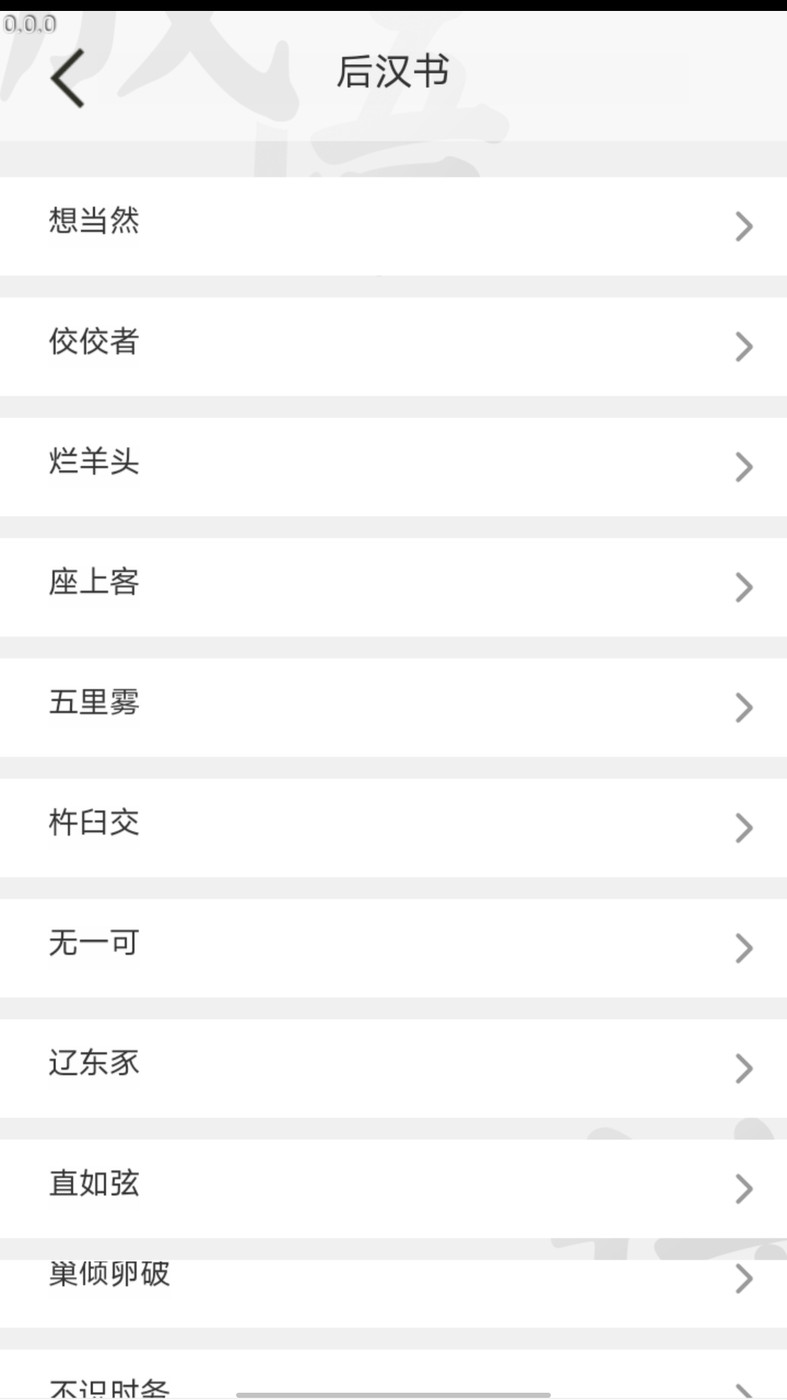Expand 想当然 via its right chevron
787x1400 pixels.
[x=744, y=227]
